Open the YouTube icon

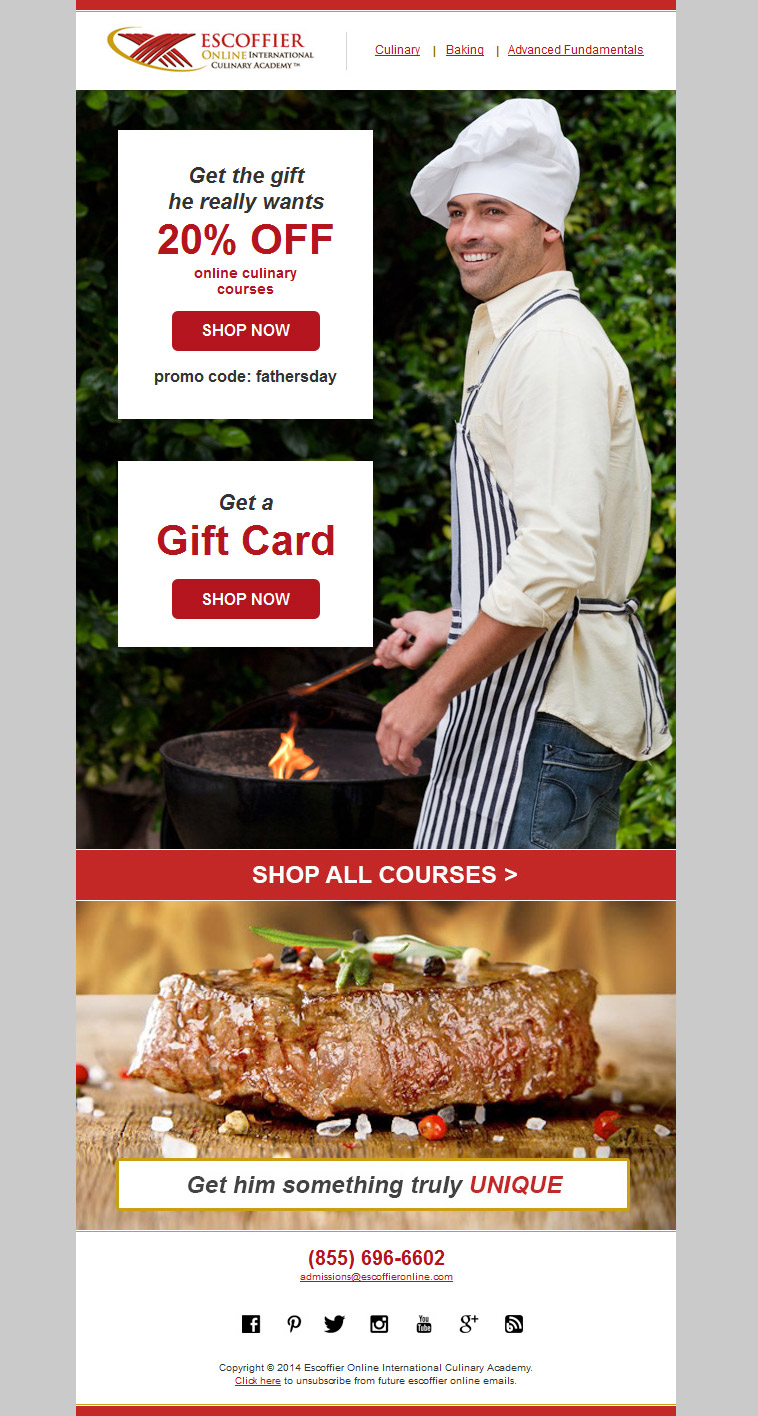[424, 1324]
